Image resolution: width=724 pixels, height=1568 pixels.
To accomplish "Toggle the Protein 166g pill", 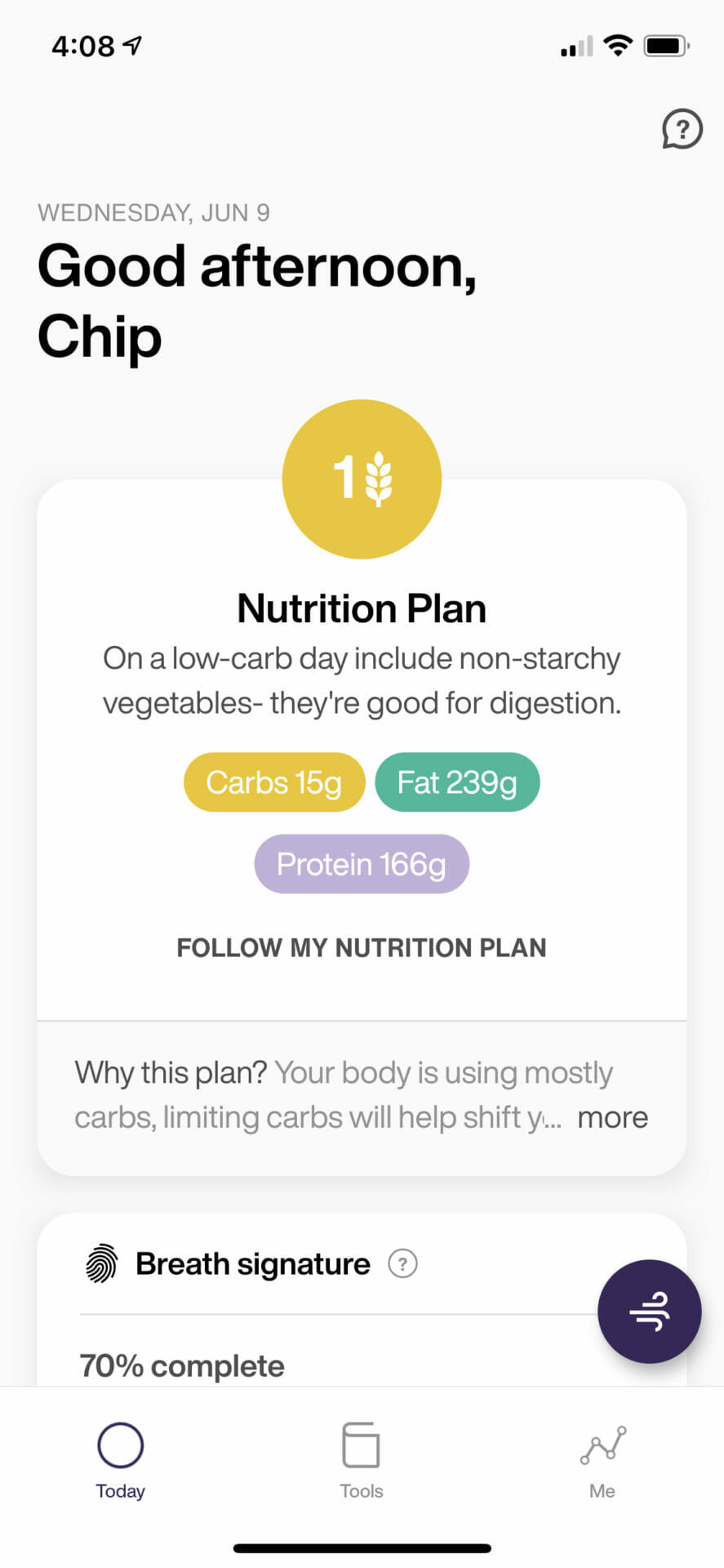I will (362, 863).
